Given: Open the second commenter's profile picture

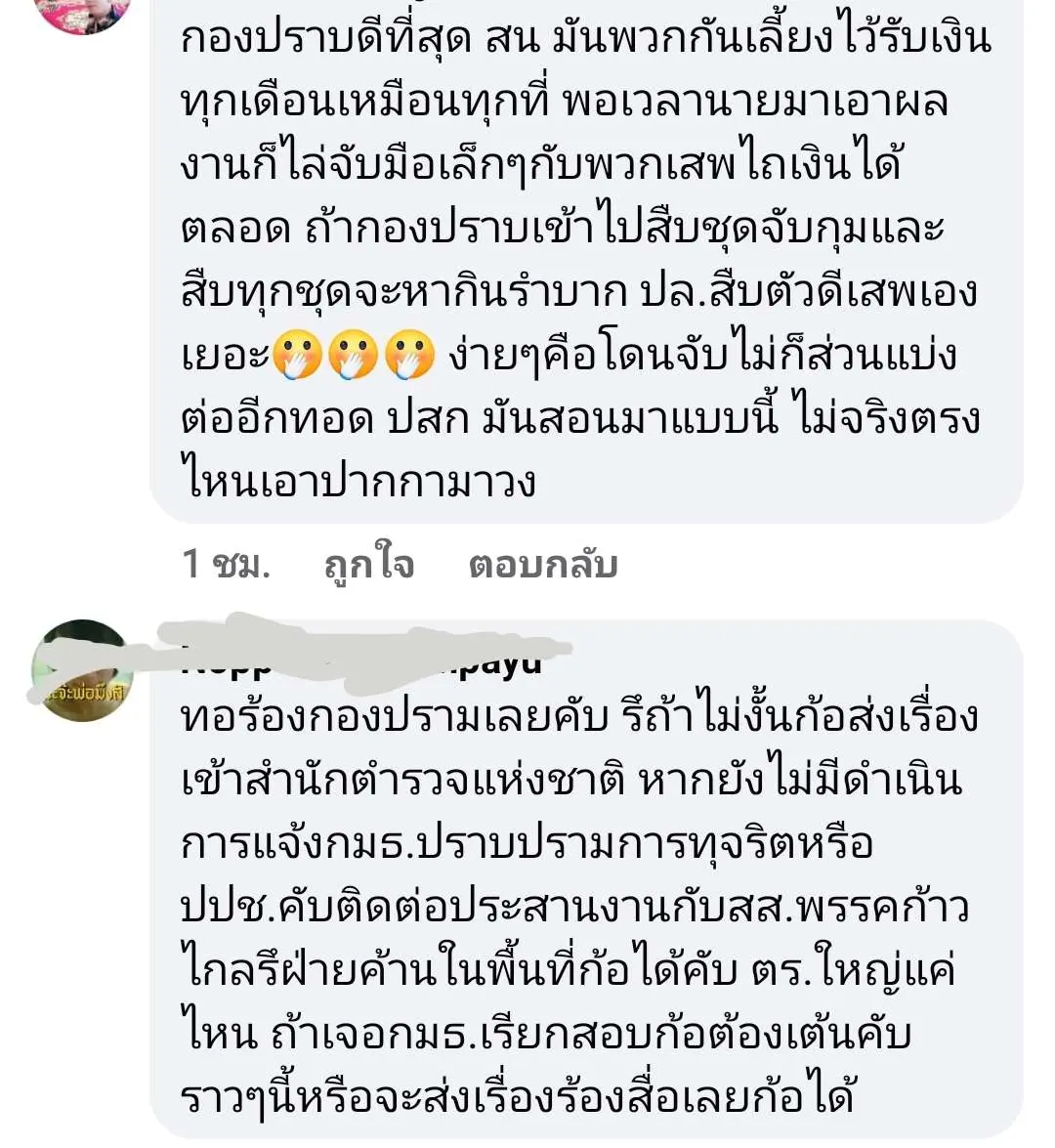Looking at the screenshot, I should pos(82,671).
